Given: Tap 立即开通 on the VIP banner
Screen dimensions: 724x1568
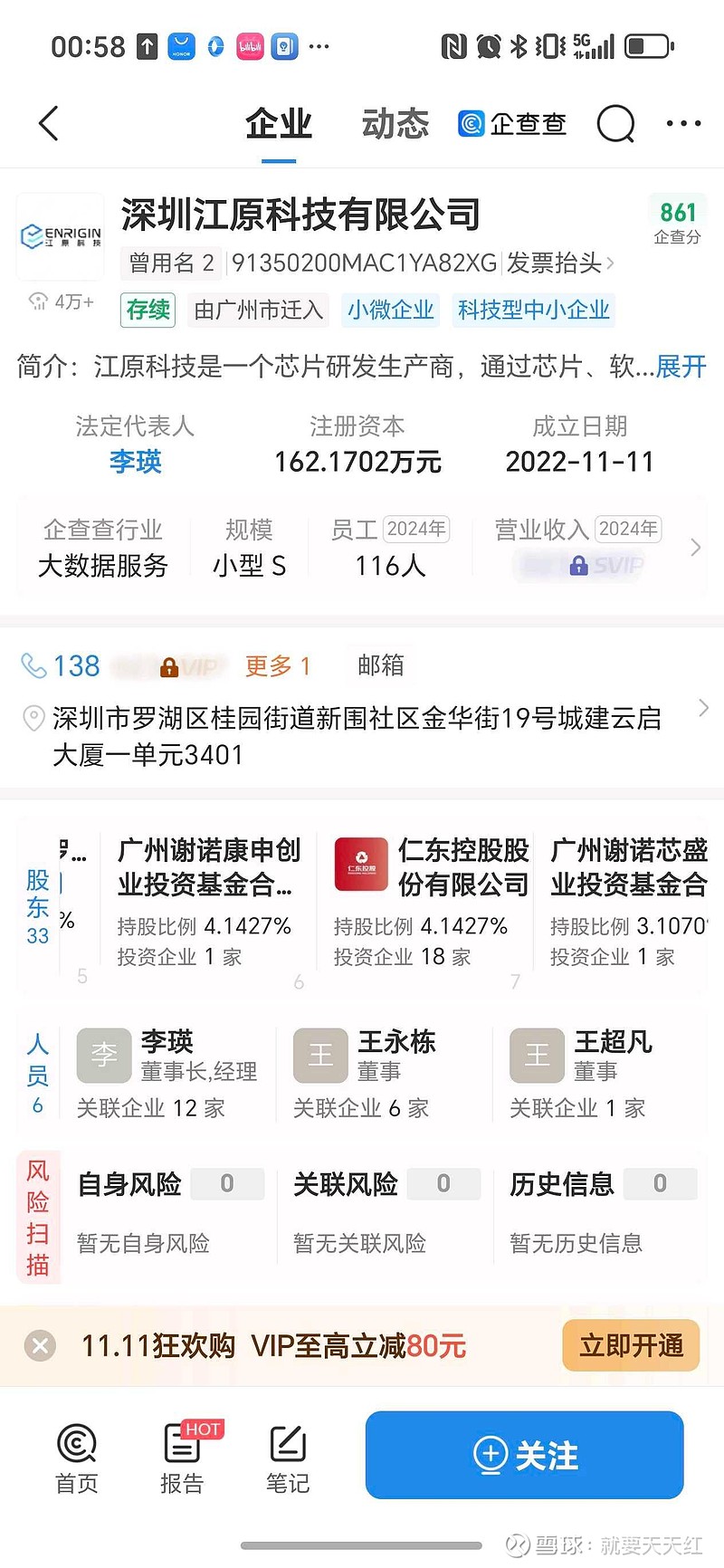Looking at the screenshot, I should click(630, 1346).
